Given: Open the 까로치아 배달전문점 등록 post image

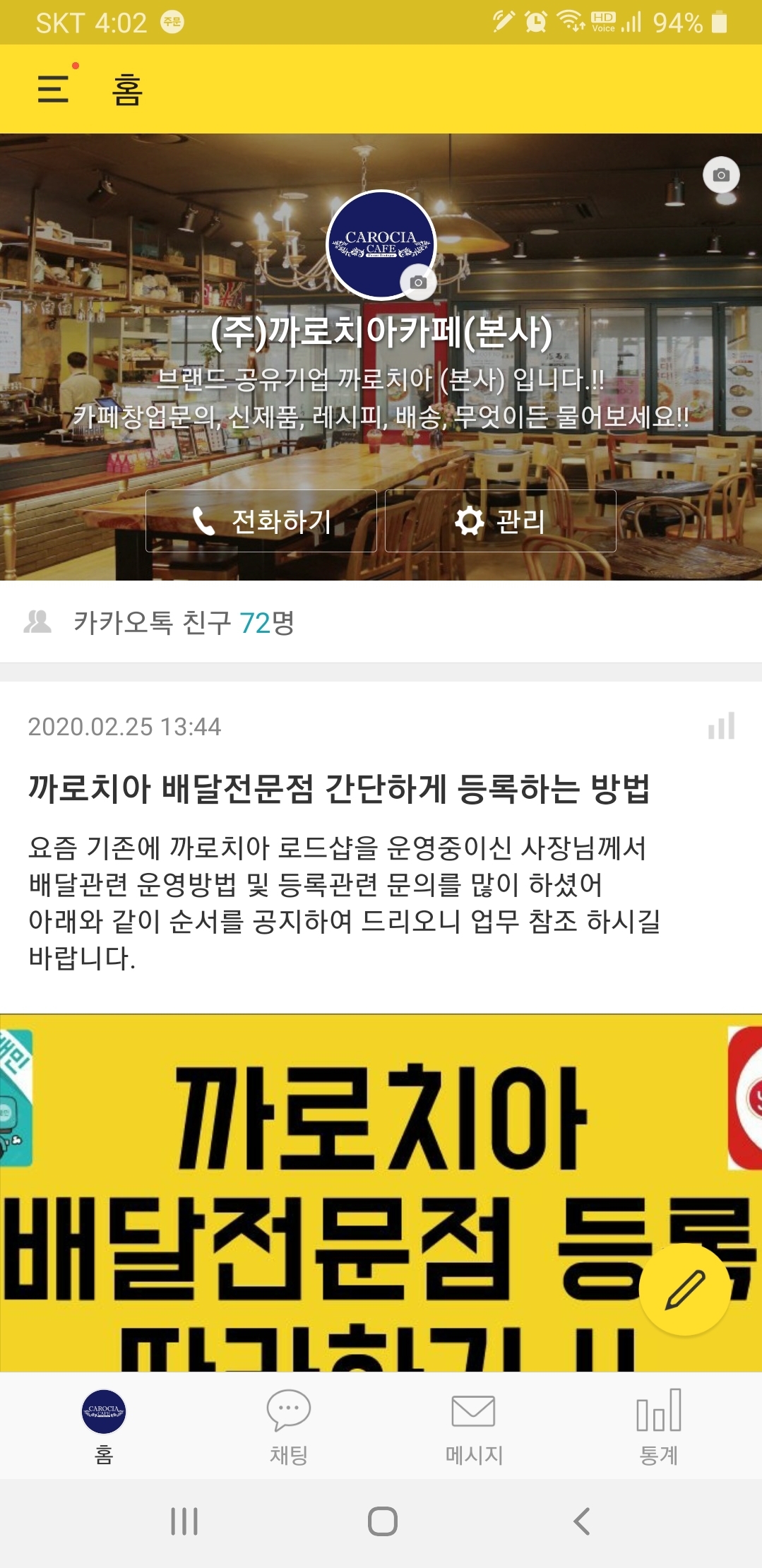Looking at the screenshot, I should pos(381,1193).
